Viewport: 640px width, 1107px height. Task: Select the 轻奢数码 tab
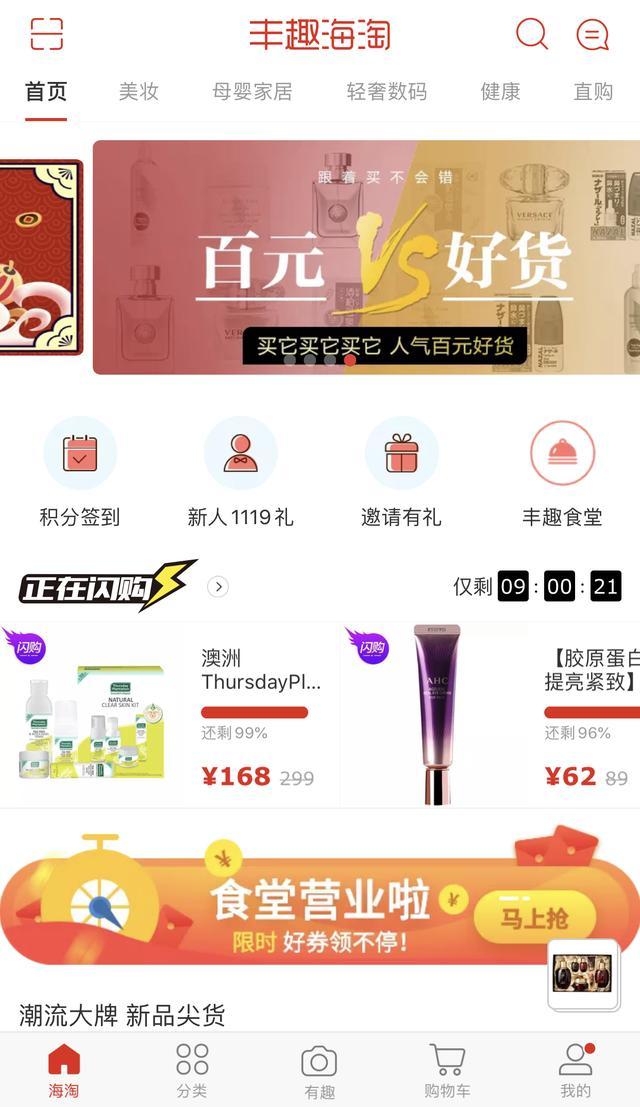coord(386,92)
